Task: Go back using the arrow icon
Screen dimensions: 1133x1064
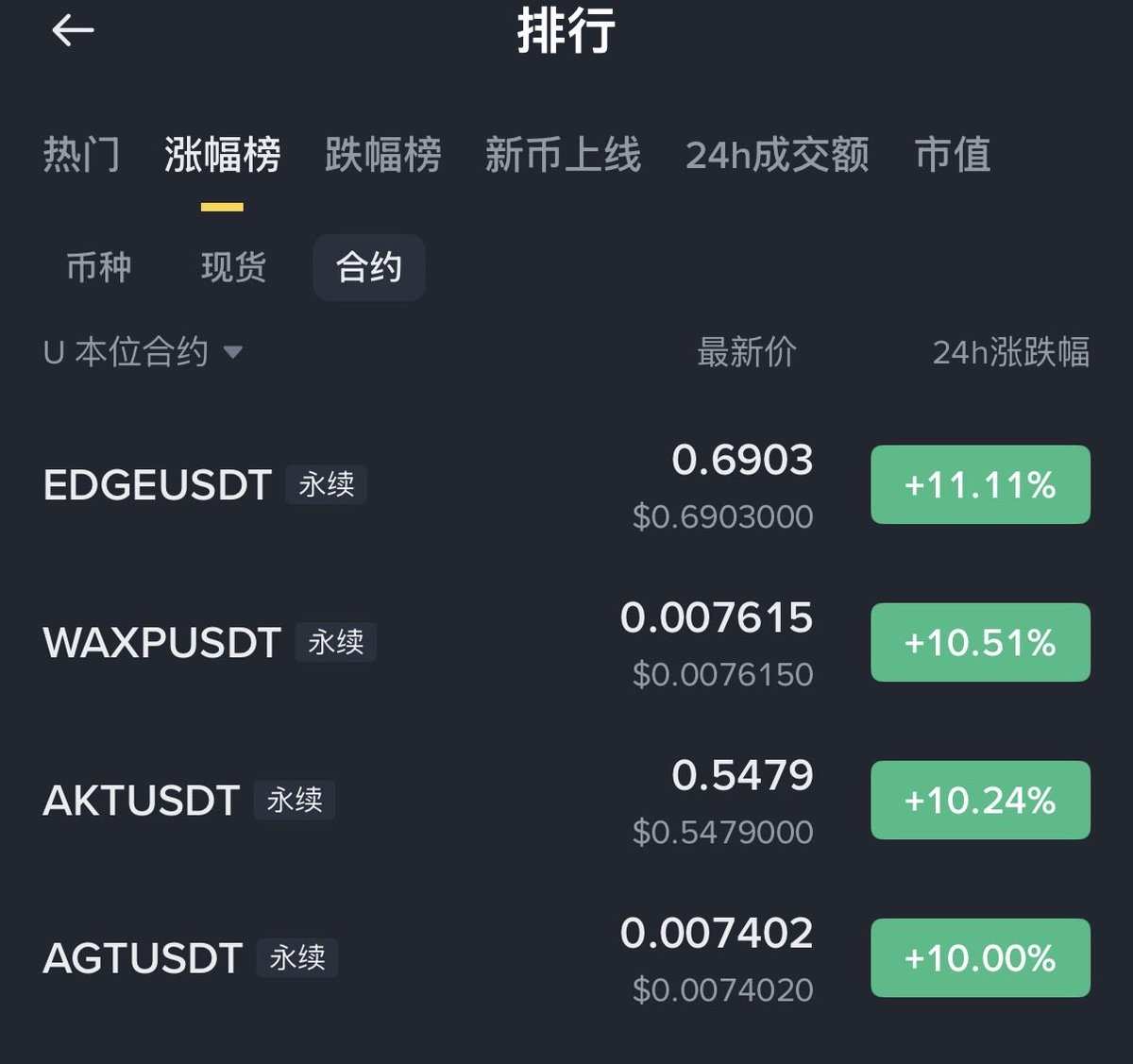Action: 73,31
